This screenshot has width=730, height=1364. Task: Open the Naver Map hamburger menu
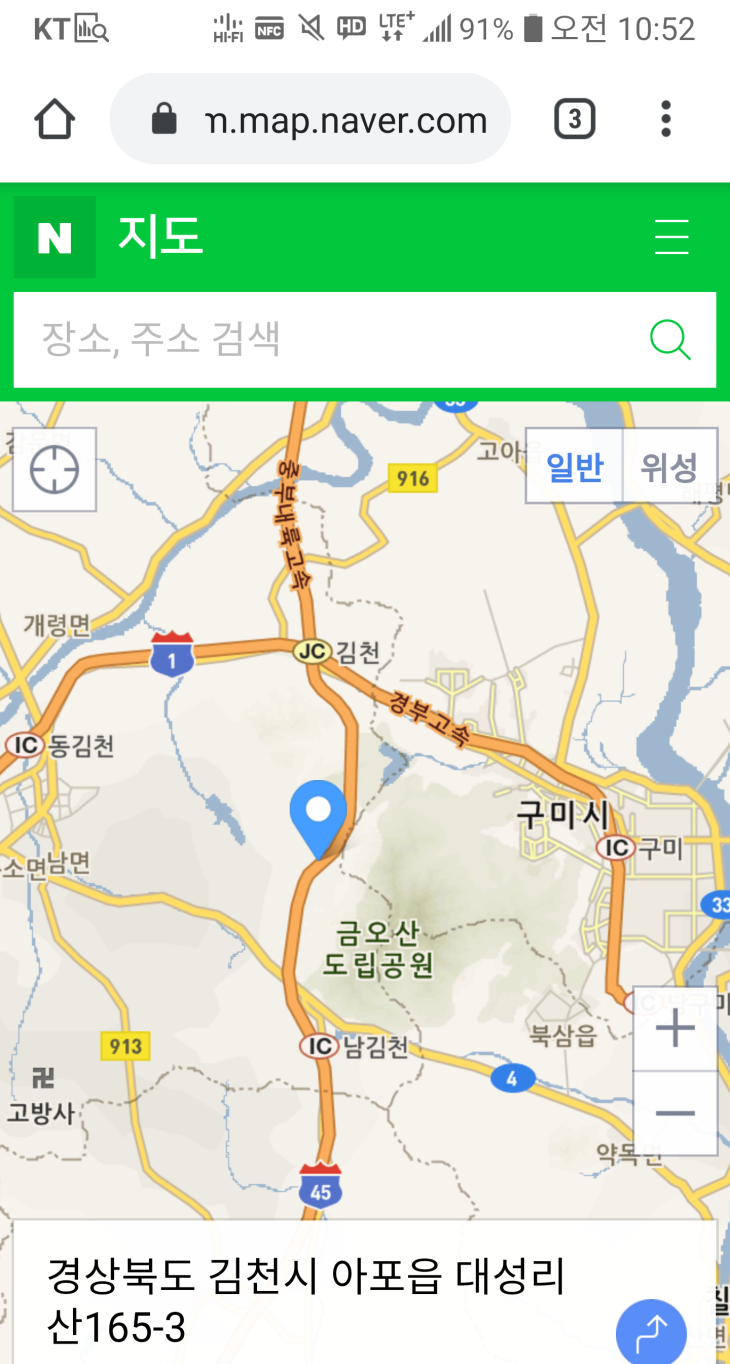(671, 238)
